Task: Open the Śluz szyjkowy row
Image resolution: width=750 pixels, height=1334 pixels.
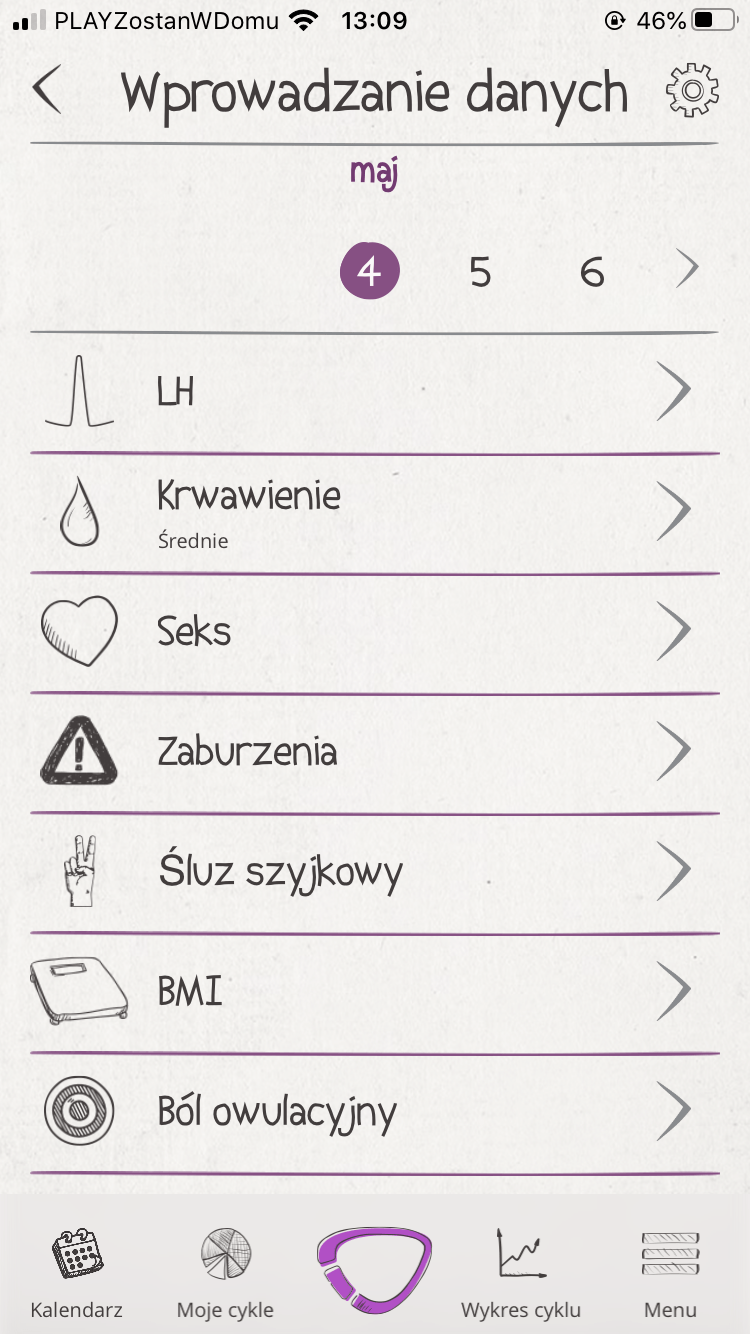Action: click(375, 873)
